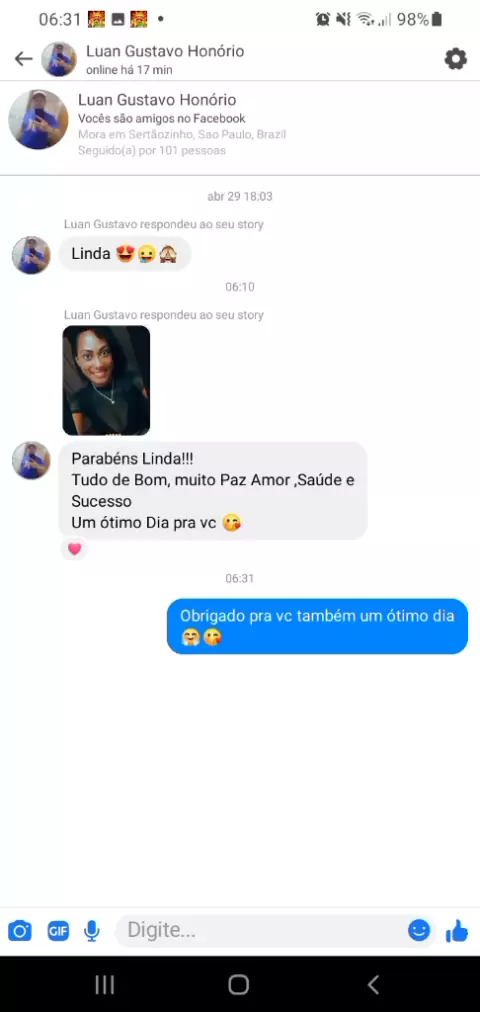This screenshot has width=480, height=1012.
Task: Go back using the top-left arrow
Action: pyautogui.click(x=23, y=59)
